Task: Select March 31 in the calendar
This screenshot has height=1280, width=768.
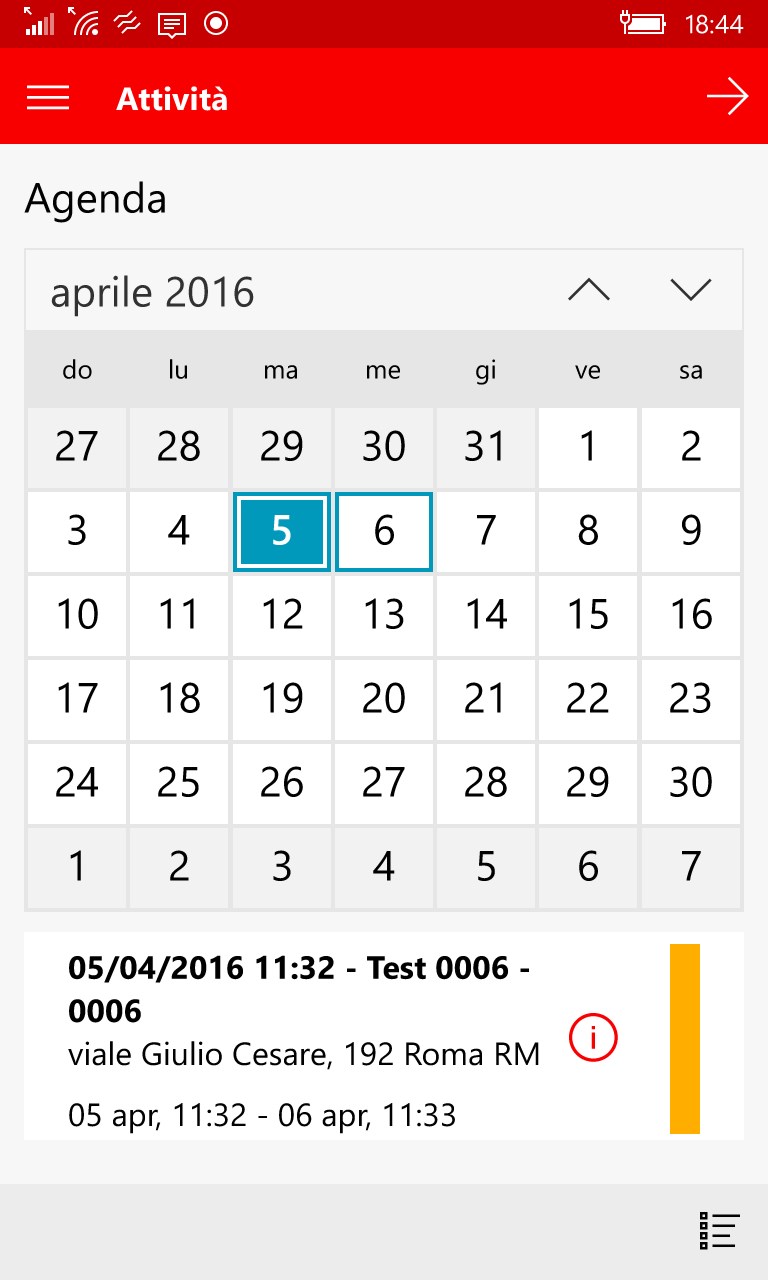Action: [x=486, y=447]
